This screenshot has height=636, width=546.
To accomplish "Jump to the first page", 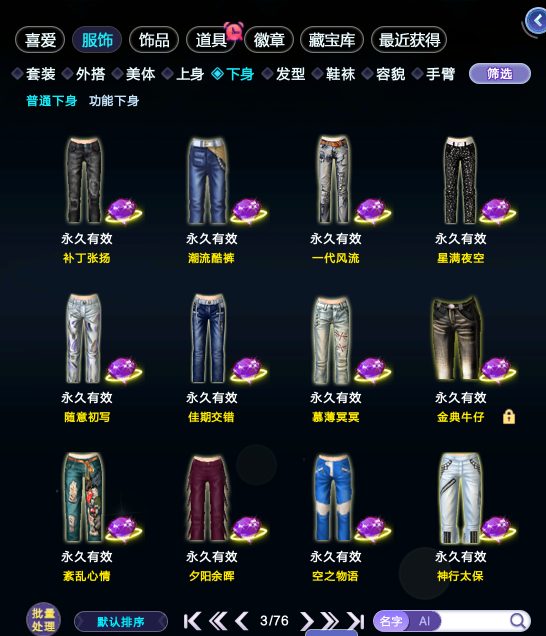I will [192, 621].
